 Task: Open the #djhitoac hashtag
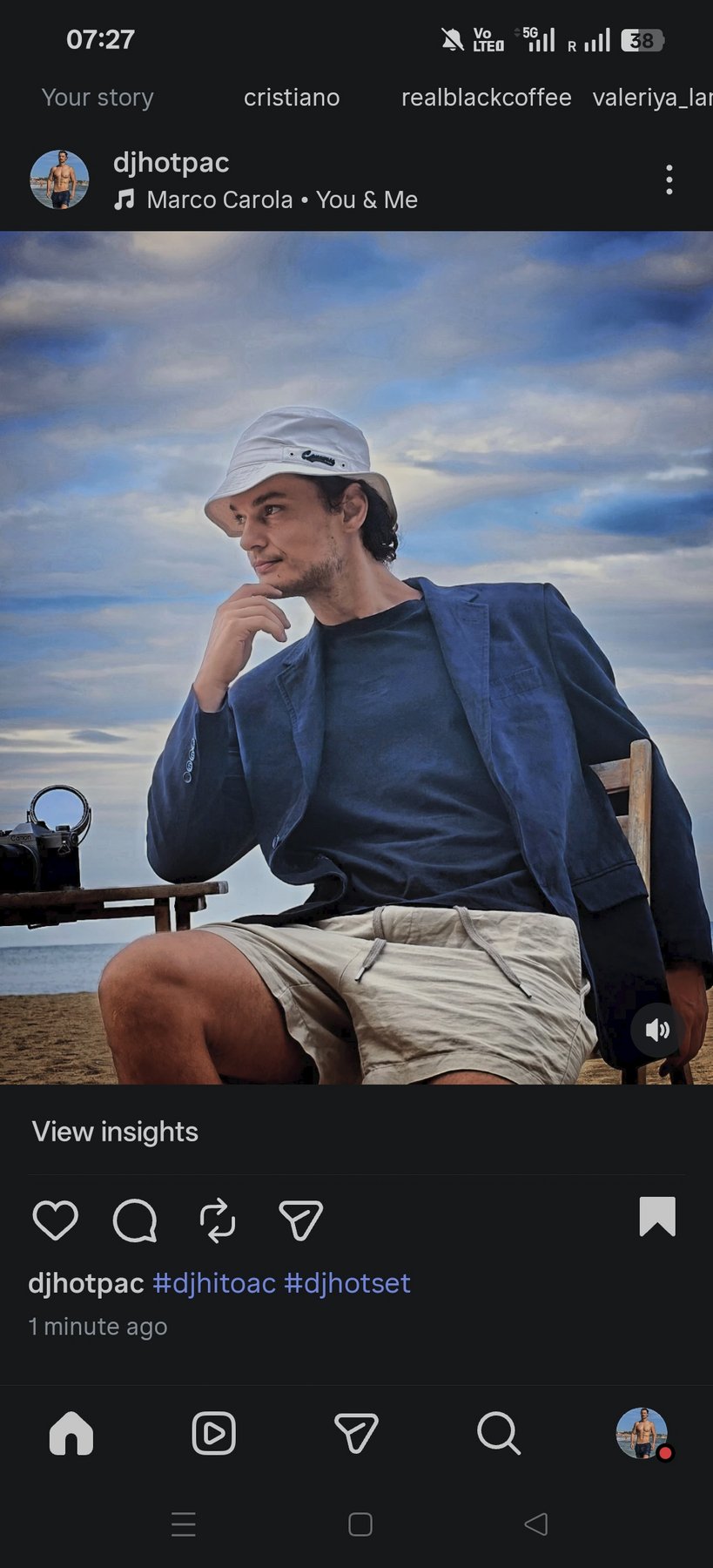(x=214, y=1282)
